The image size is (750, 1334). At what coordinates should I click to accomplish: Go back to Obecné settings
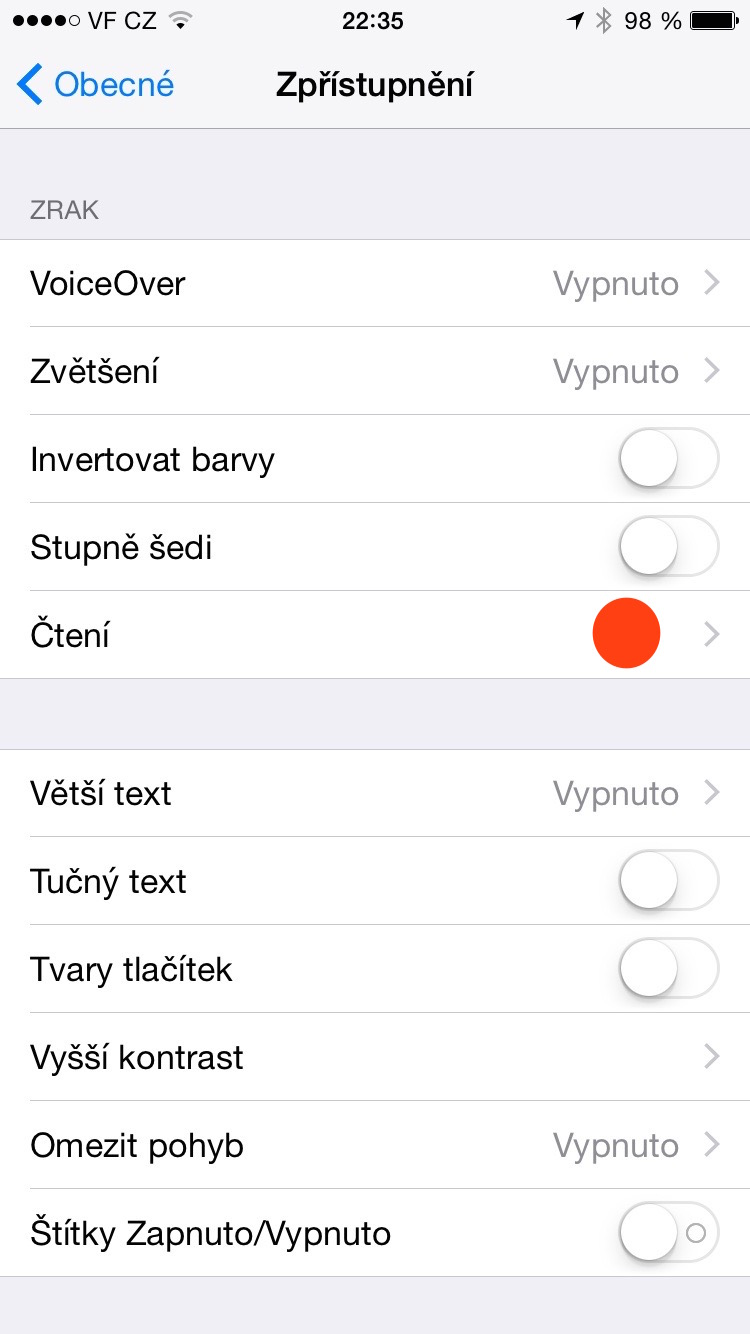[96, 85]
